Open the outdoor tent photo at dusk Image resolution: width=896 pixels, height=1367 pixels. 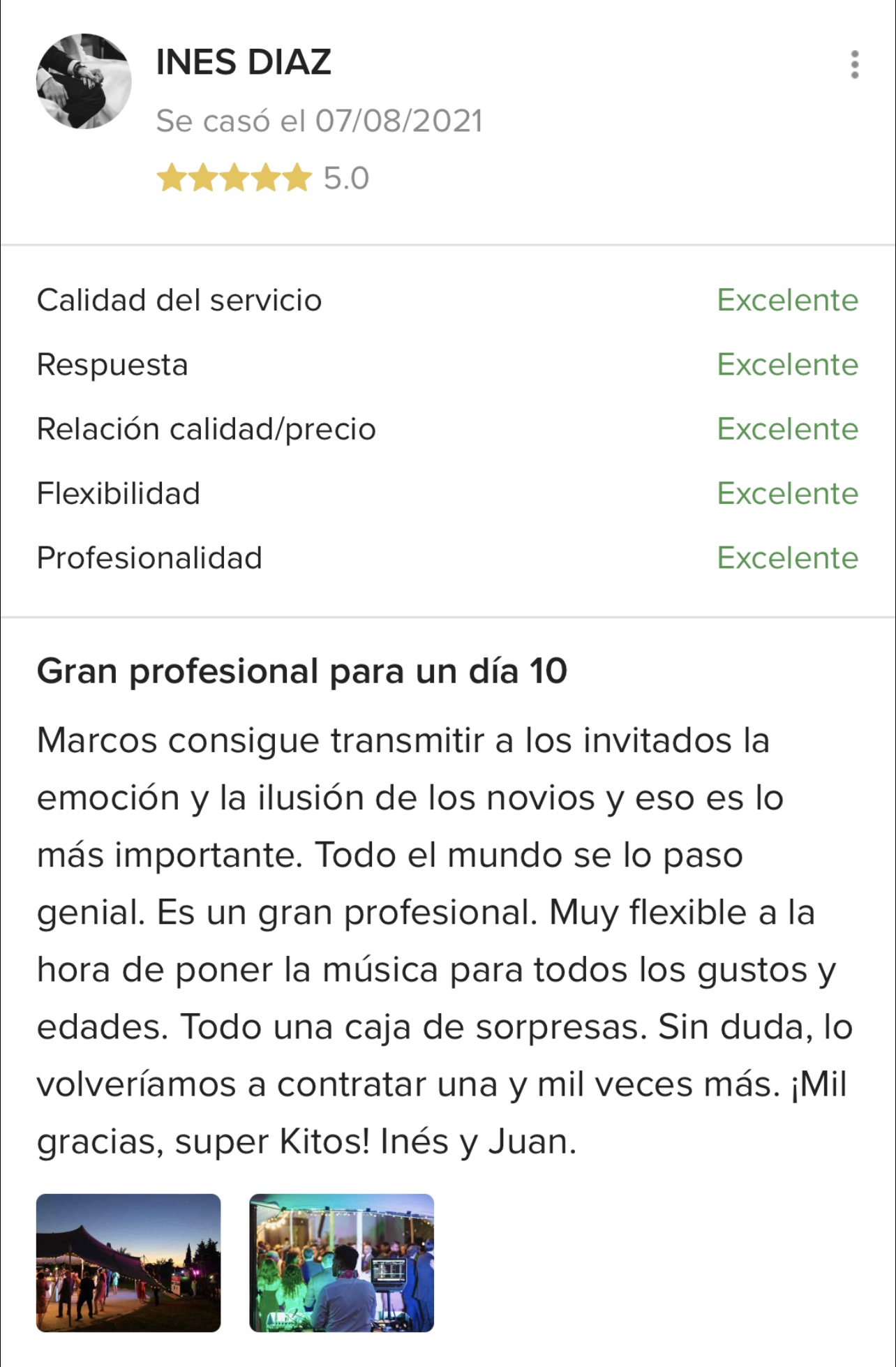(x=128, y=1262)
